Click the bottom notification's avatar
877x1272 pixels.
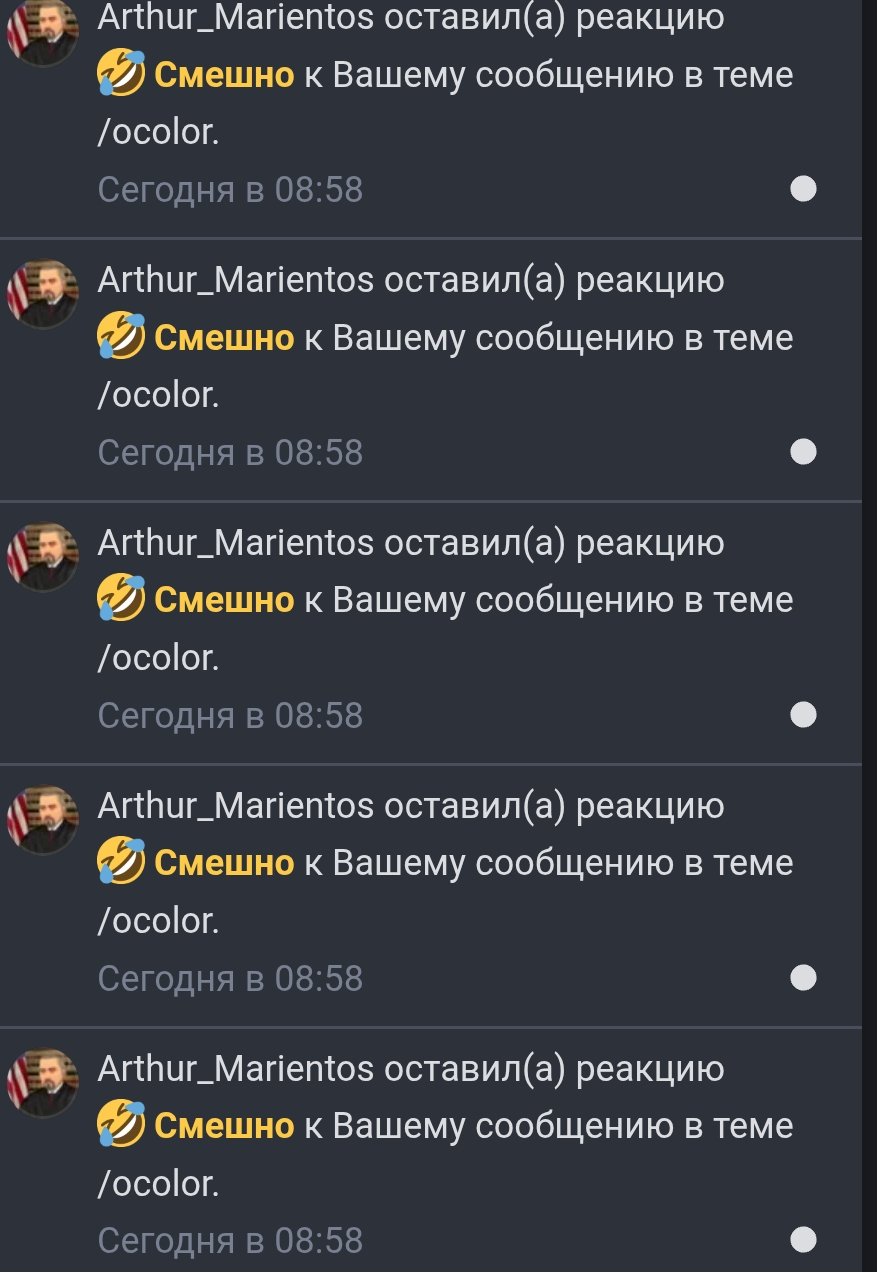coord(43,1082)
